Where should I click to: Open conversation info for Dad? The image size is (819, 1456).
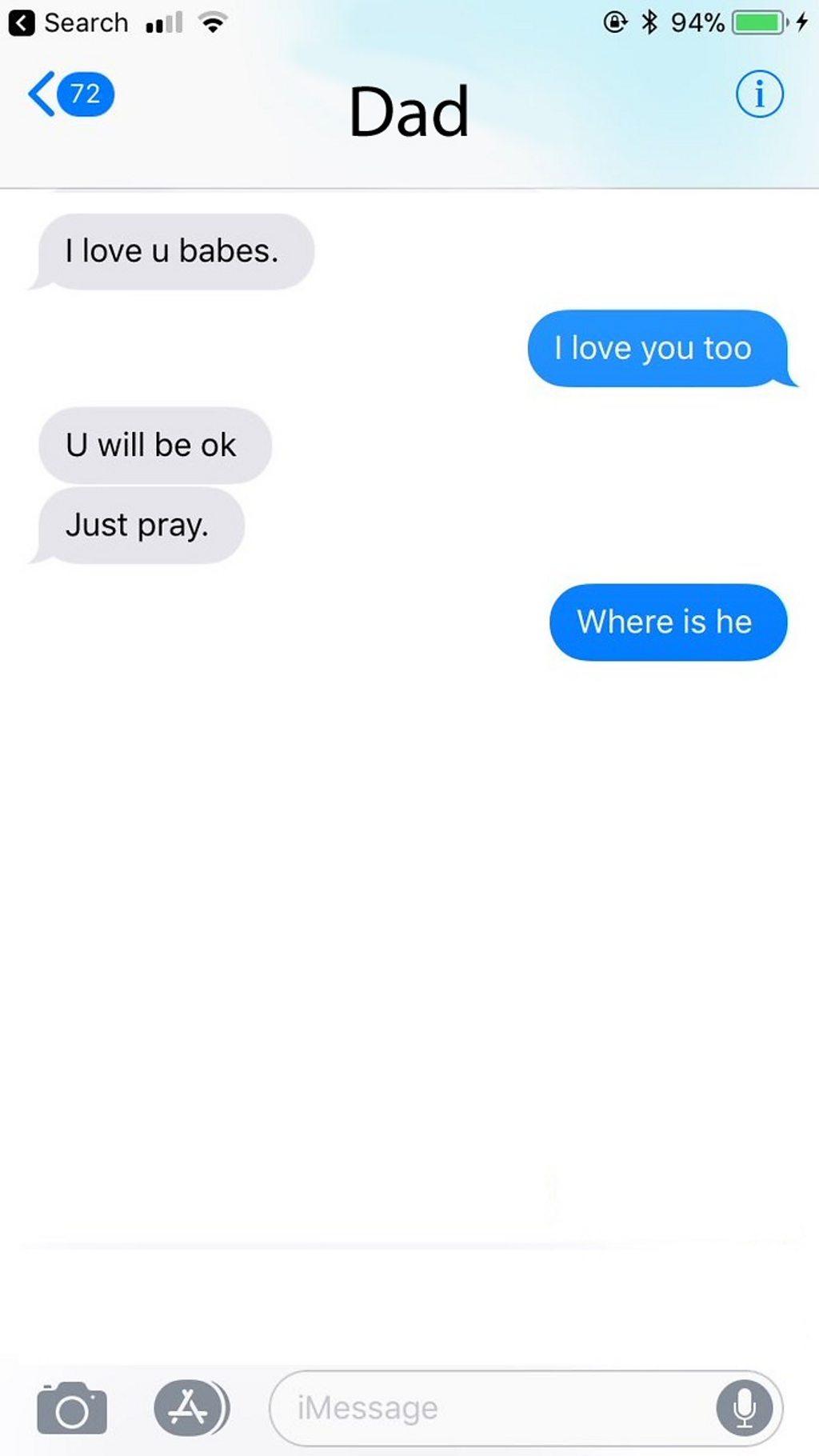coord(758,94)
